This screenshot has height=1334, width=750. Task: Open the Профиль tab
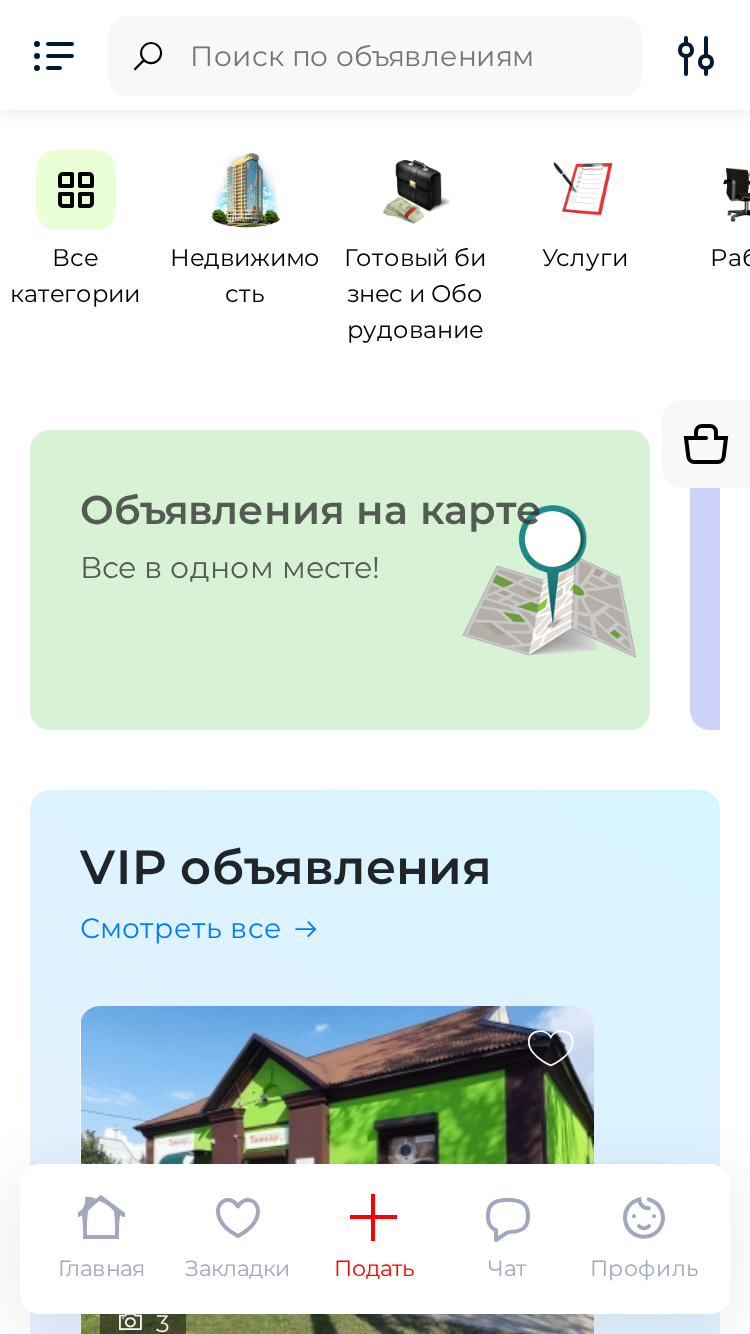click(x=644, y=1238)
